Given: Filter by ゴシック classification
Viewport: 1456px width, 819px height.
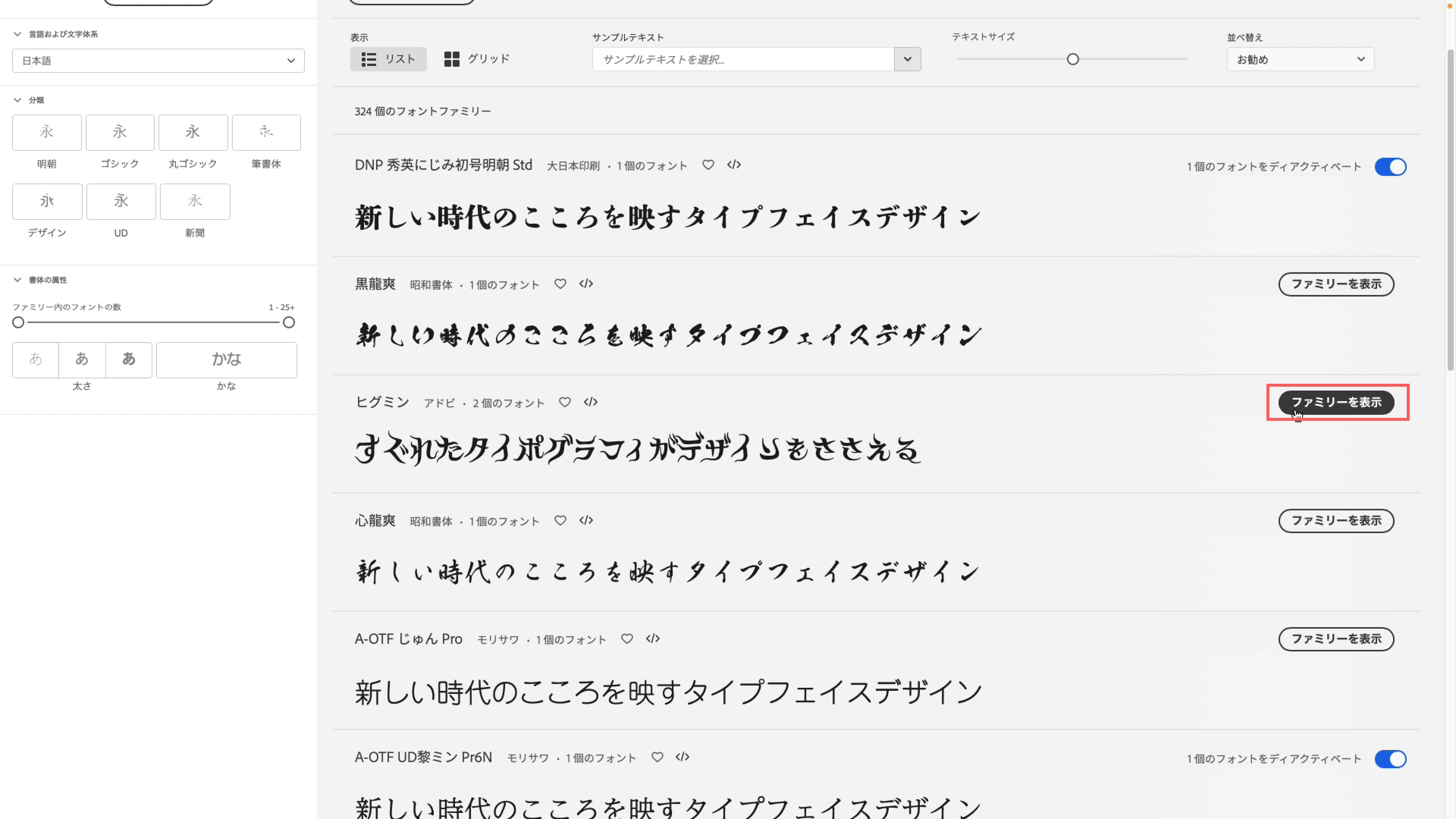Looking at the screenshot, I should point(120,133).
